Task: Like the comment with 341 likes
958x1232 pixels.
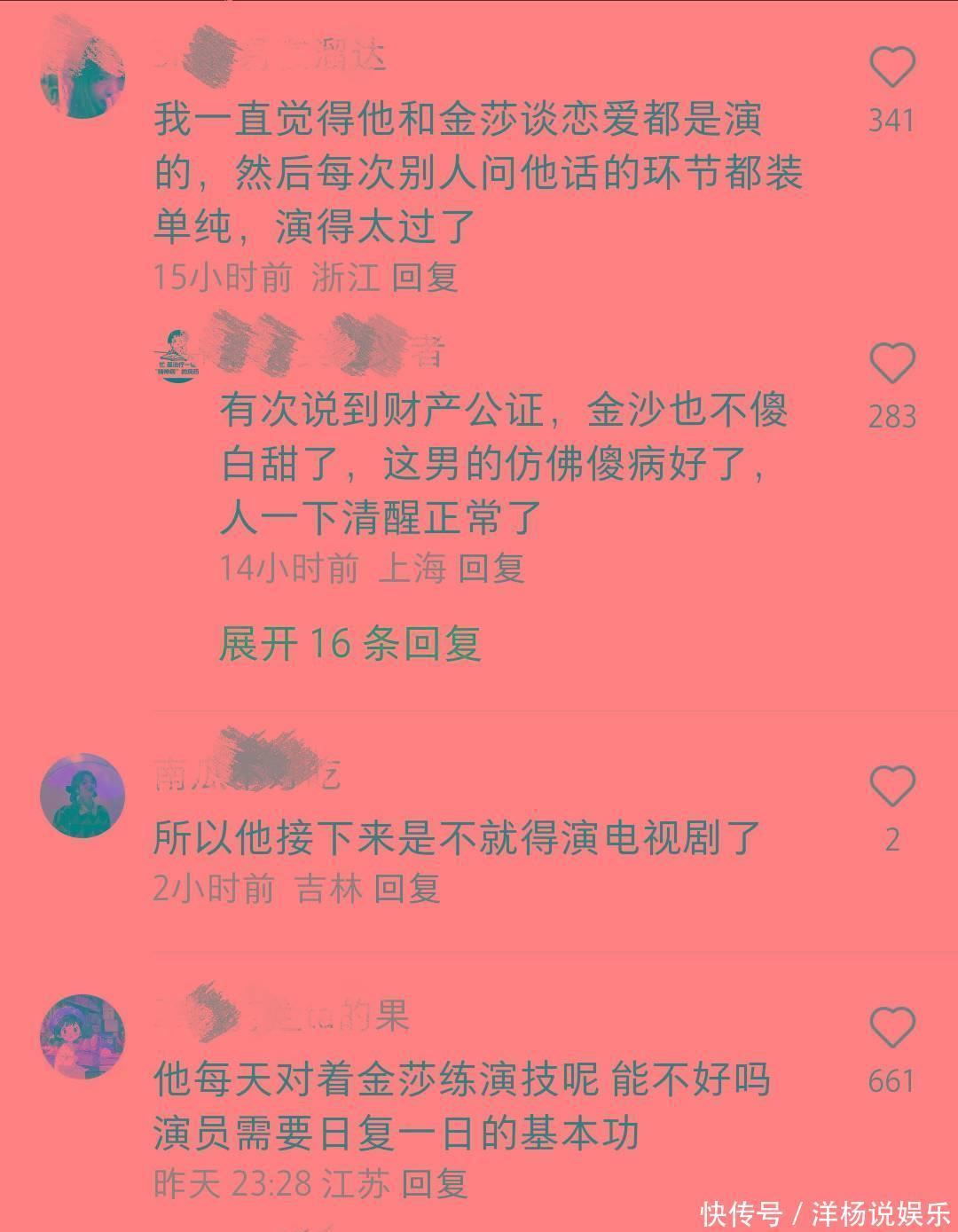Action: (x=891, y=68)
